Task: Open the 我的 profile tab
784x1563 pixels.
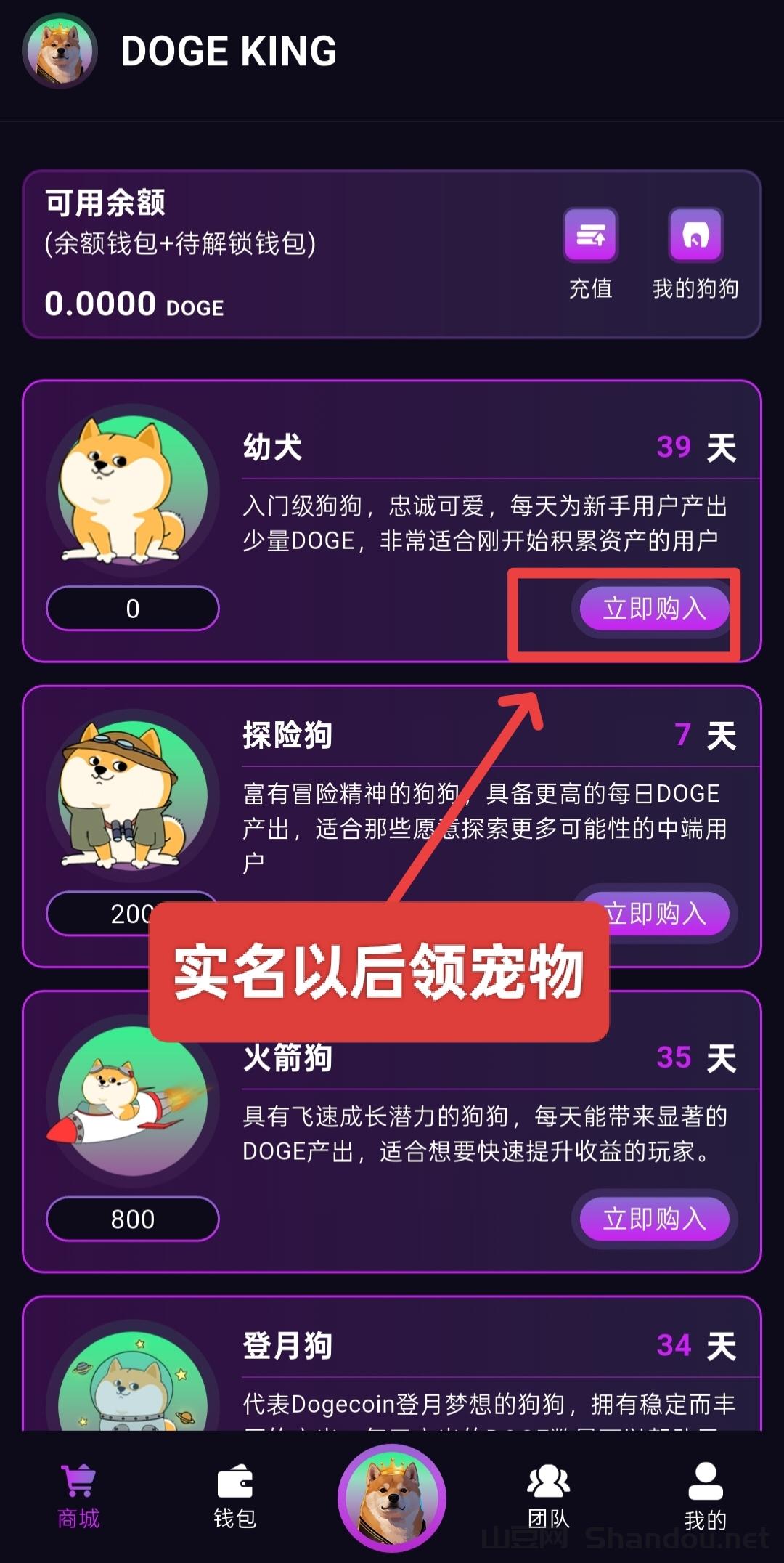Action: [705, 1497]
